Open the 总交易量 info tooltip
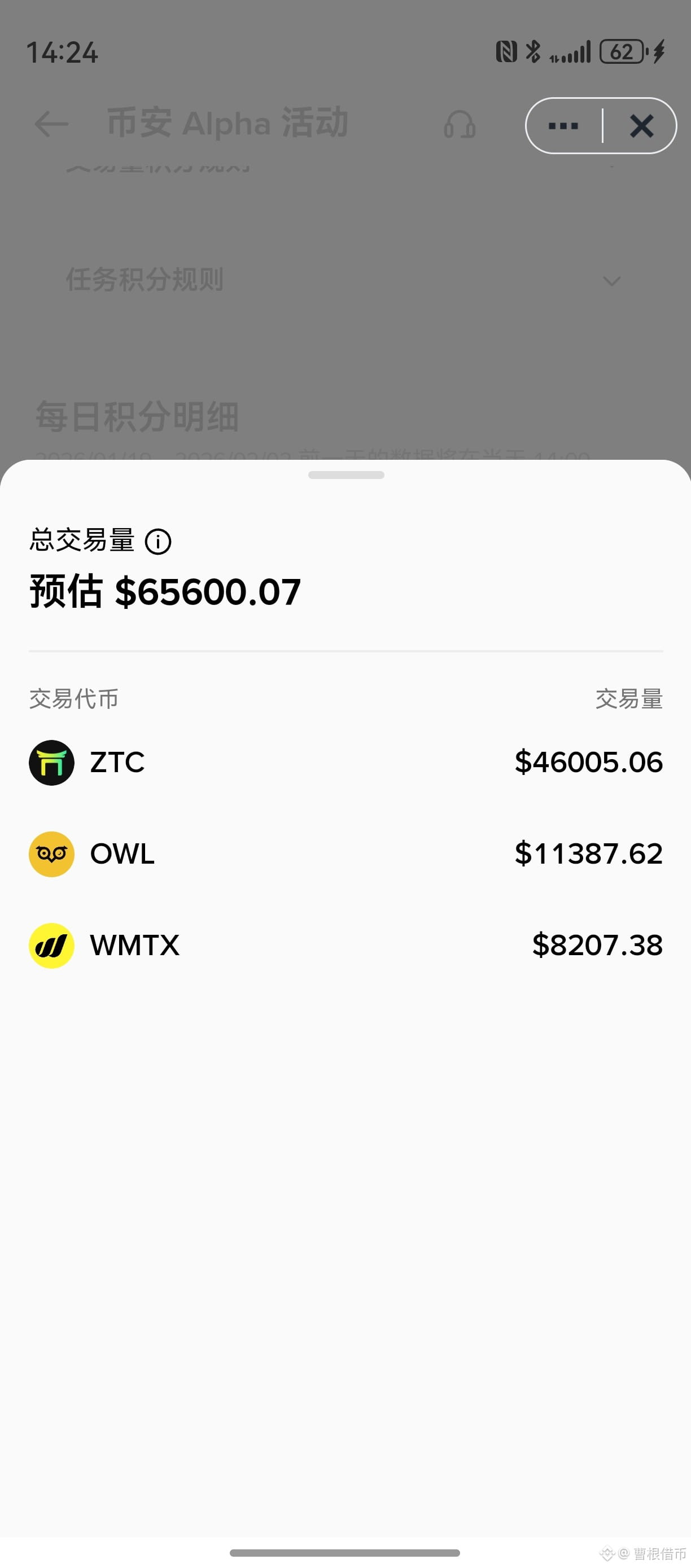Screen dimensions: 691x1568 tap(158, 541)
